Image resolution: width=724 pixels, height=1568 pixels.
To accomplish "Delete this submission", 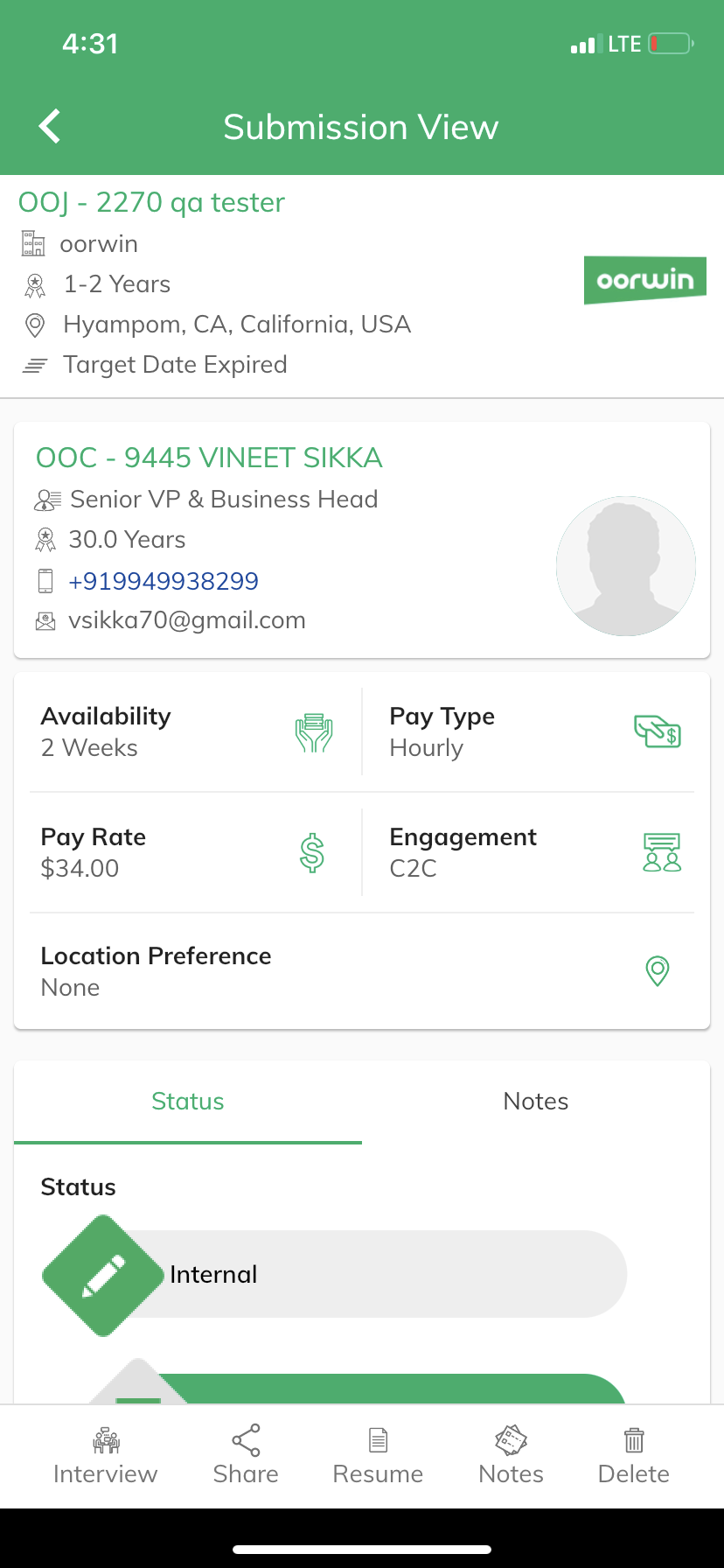I will click(633, 1457).
